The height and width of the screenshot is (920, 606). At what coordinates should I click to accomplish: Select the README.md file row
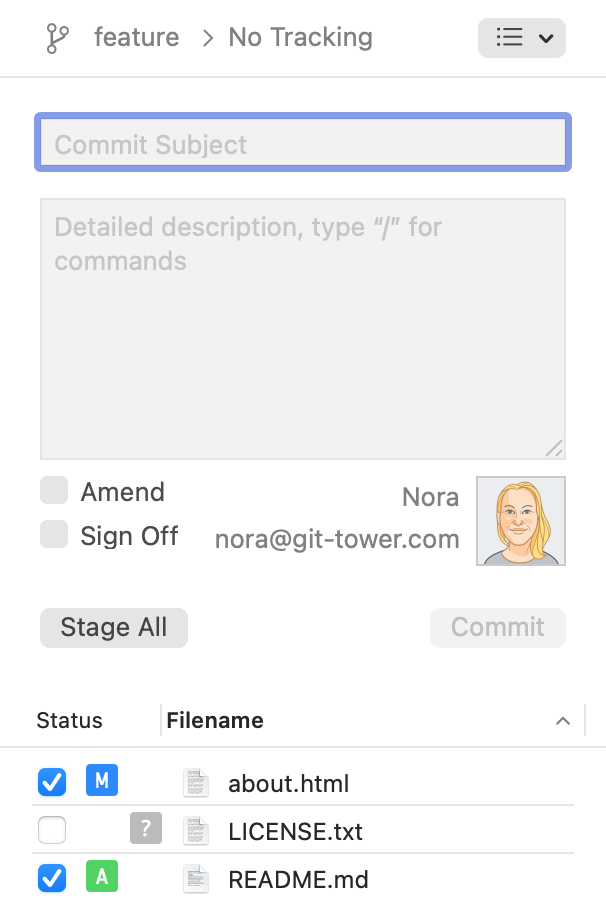click(x=298, y=880)
